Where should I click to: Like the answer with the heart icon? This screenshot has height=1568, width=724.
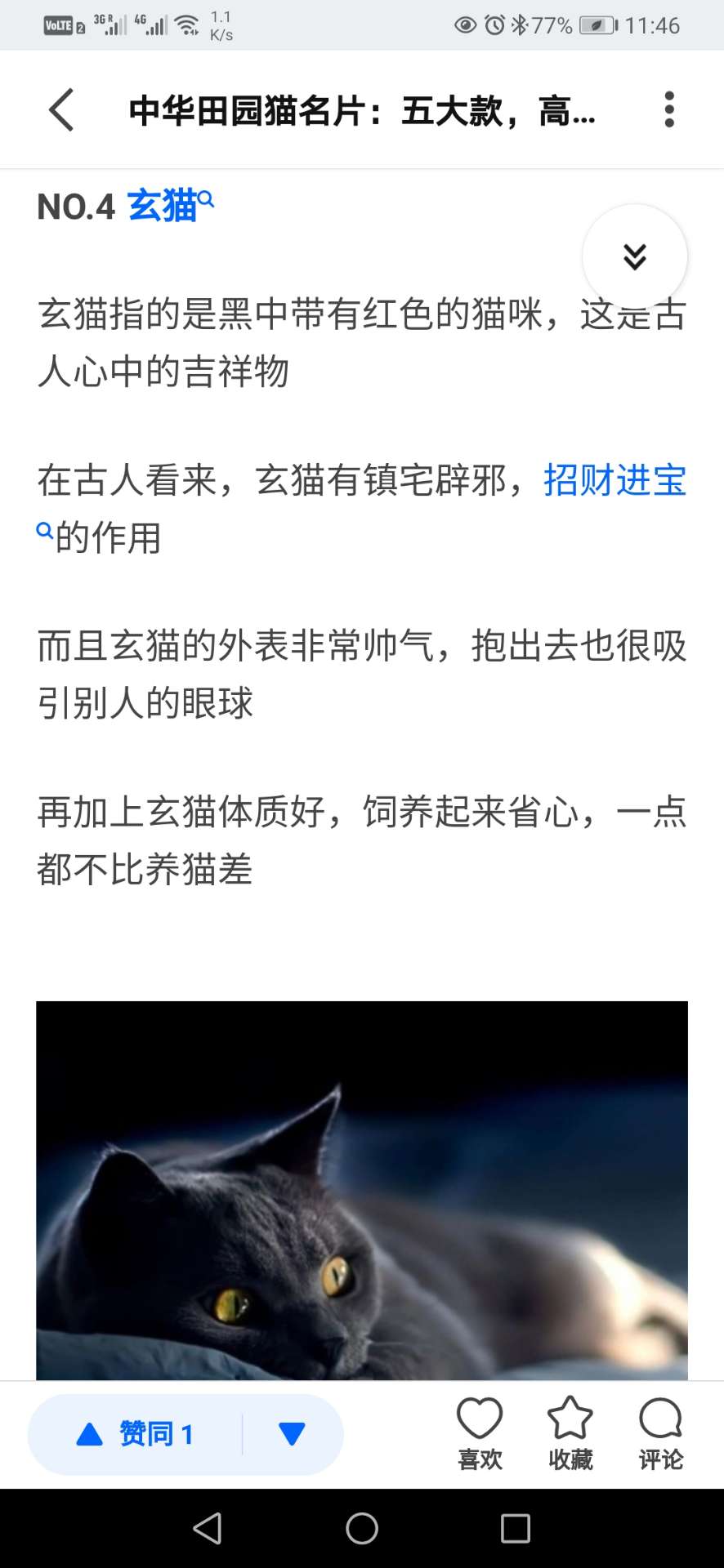[x=480, y=1433]
